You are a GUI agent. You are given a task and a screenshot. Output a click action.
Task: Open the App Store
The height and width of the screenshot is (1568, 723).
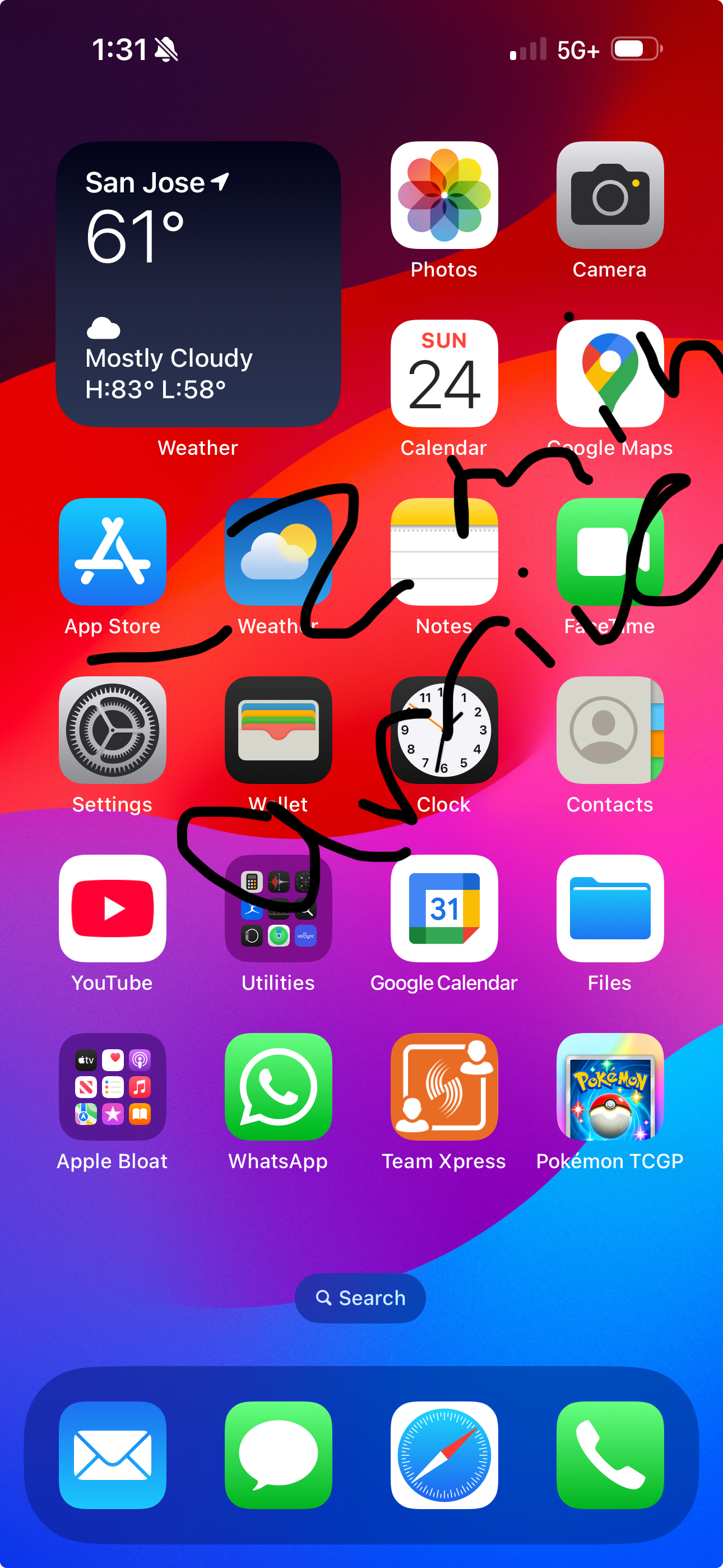click(113, 551)
